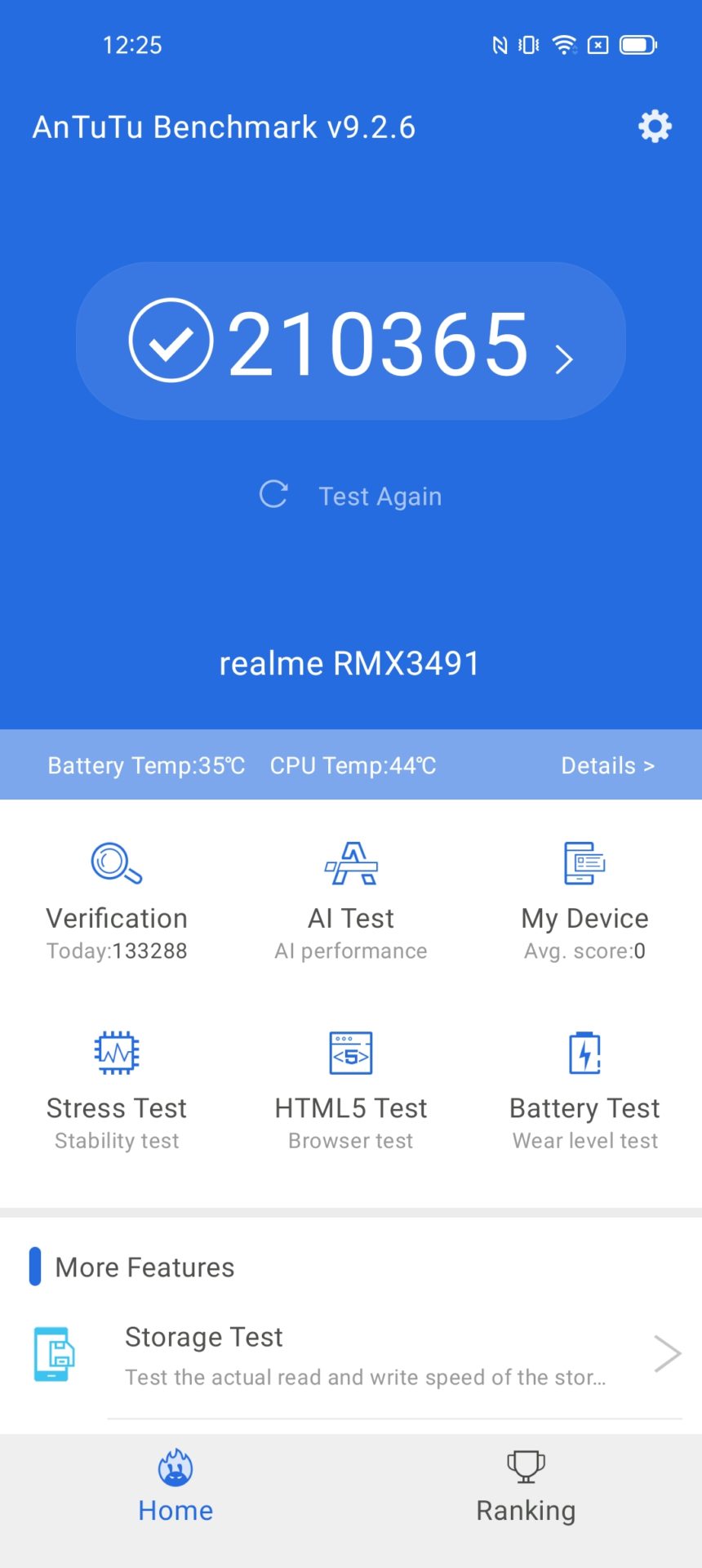Open temperature Details link
Image resolution: width=702 pixels, height=1568 pixels.
607,765
